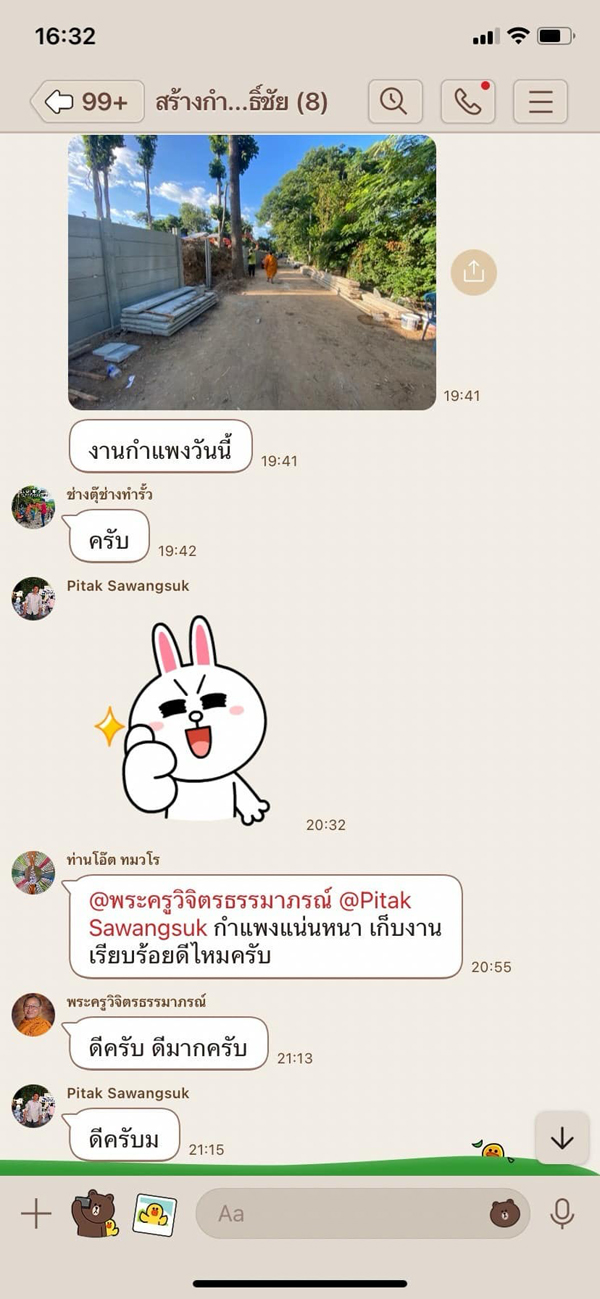Share the photo sent at 19:41
The image size is (600, 1299).
pos(473,272)
